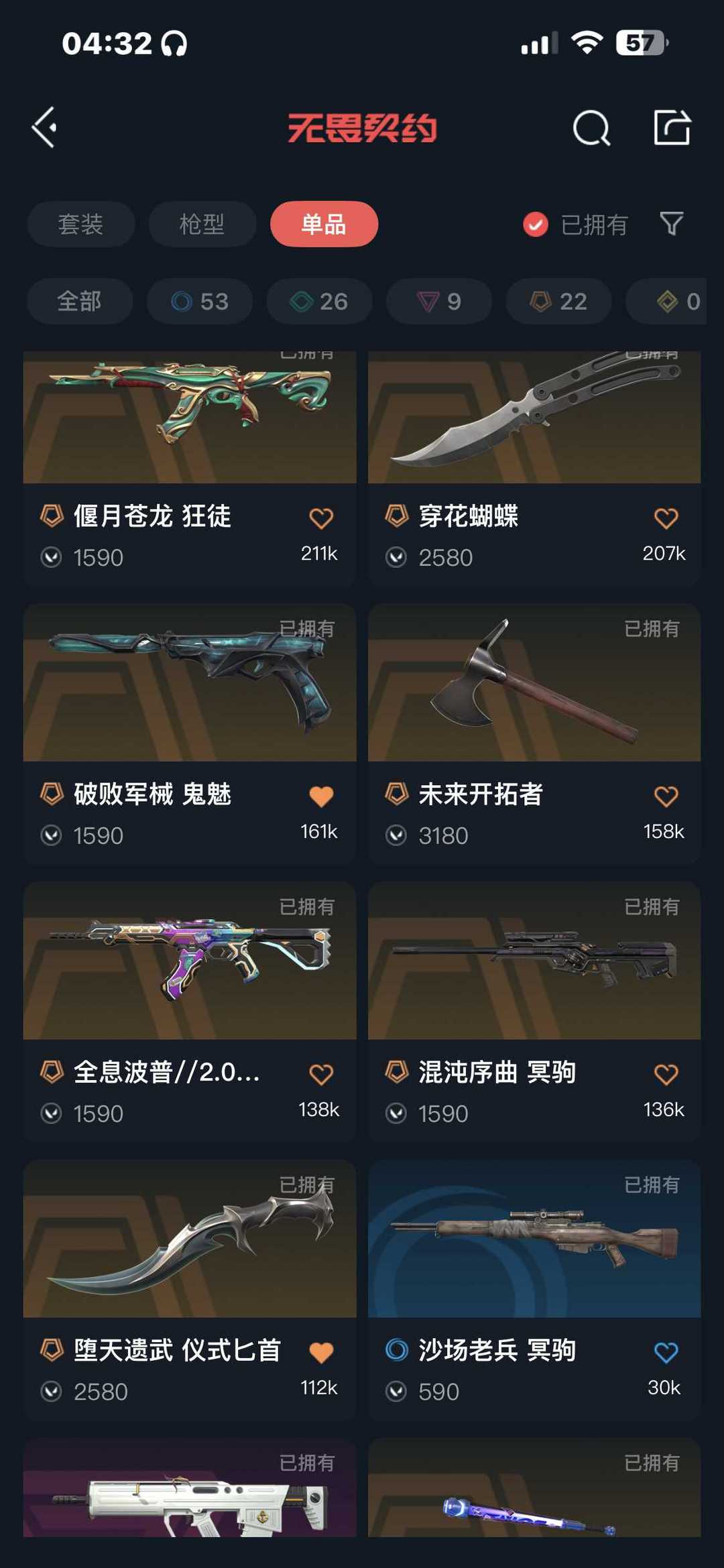Open the 偃月苍龙 狂徒 skin card
The width and height of the screenshot is (724, 1568).
point(190,469)
